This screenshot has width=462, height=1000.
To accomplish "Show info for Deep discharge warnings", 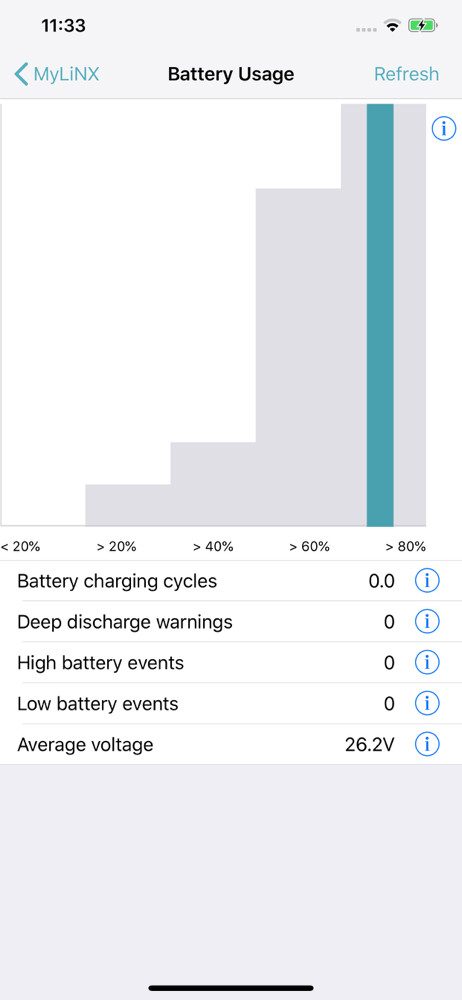I will (x=427, y=622).
